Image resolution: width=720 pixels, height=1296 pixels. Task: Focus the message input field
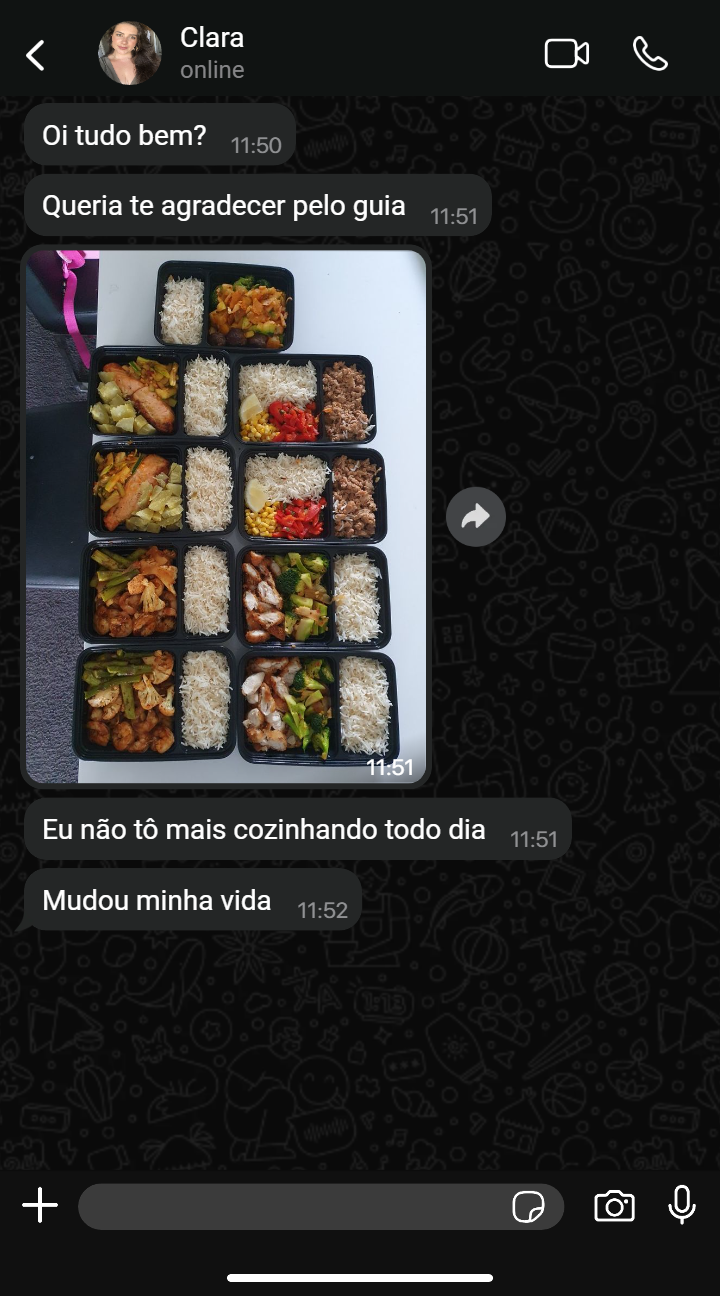pyautogui.click(x=290, y=1206)
